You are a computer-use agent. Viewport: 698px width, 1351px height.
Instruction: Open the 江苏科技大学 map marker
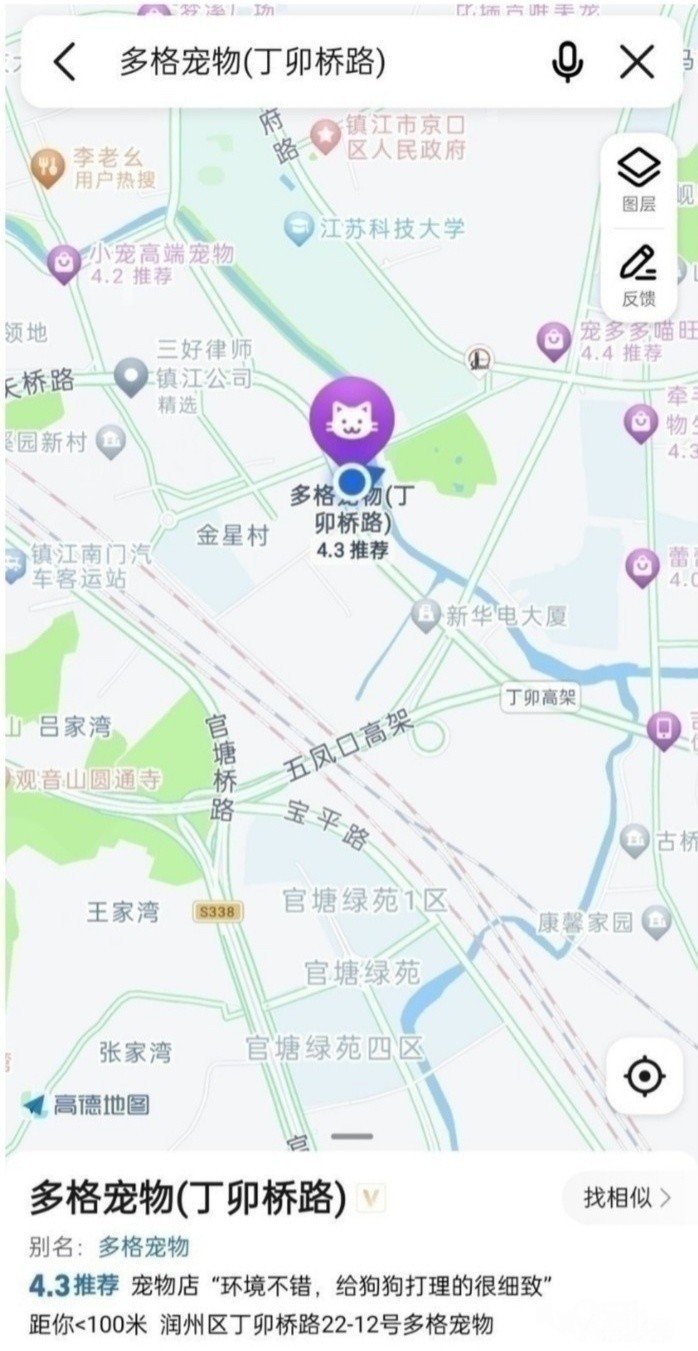tap(299, 228)
